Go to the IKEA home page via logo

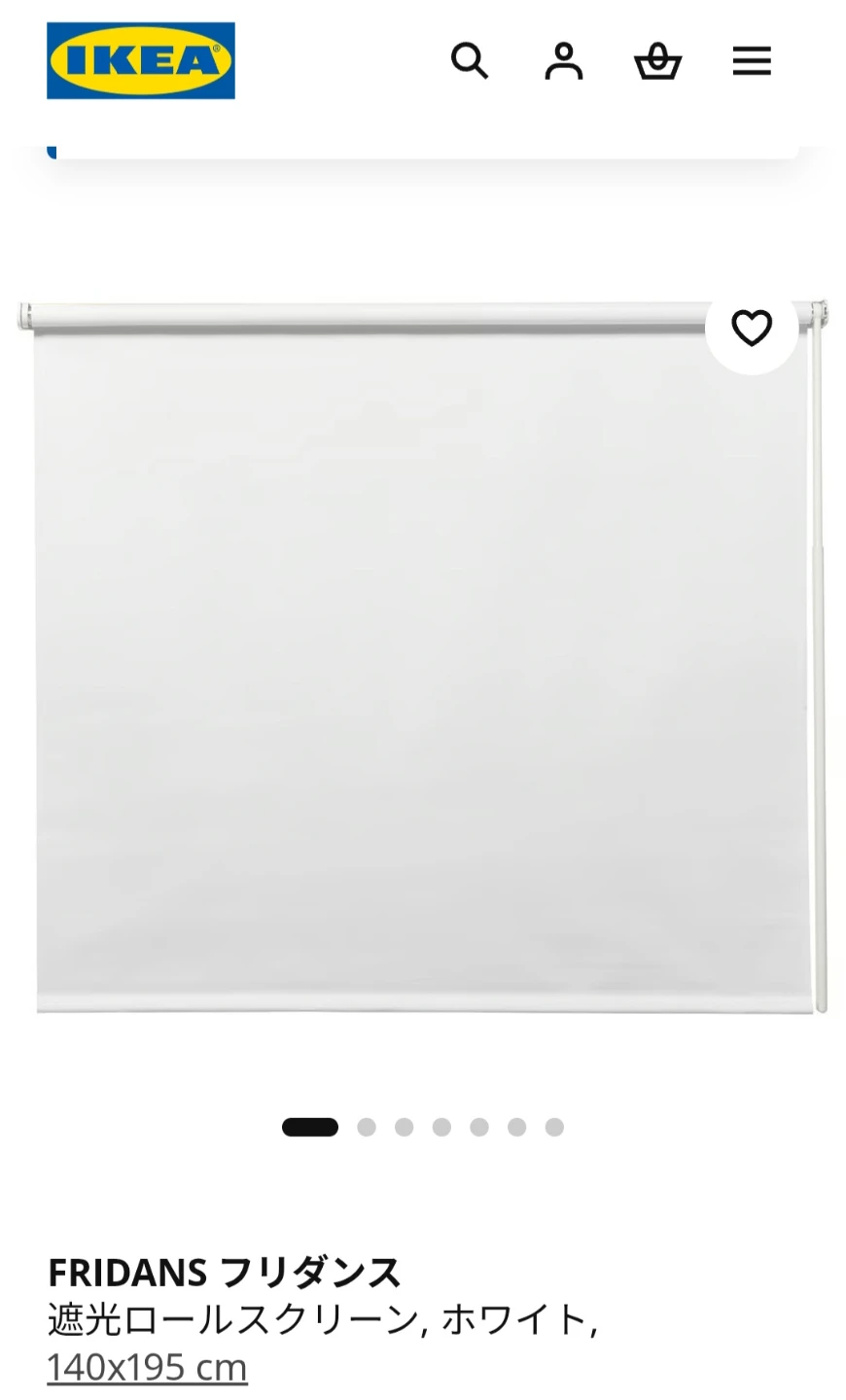tap(141, 60)
